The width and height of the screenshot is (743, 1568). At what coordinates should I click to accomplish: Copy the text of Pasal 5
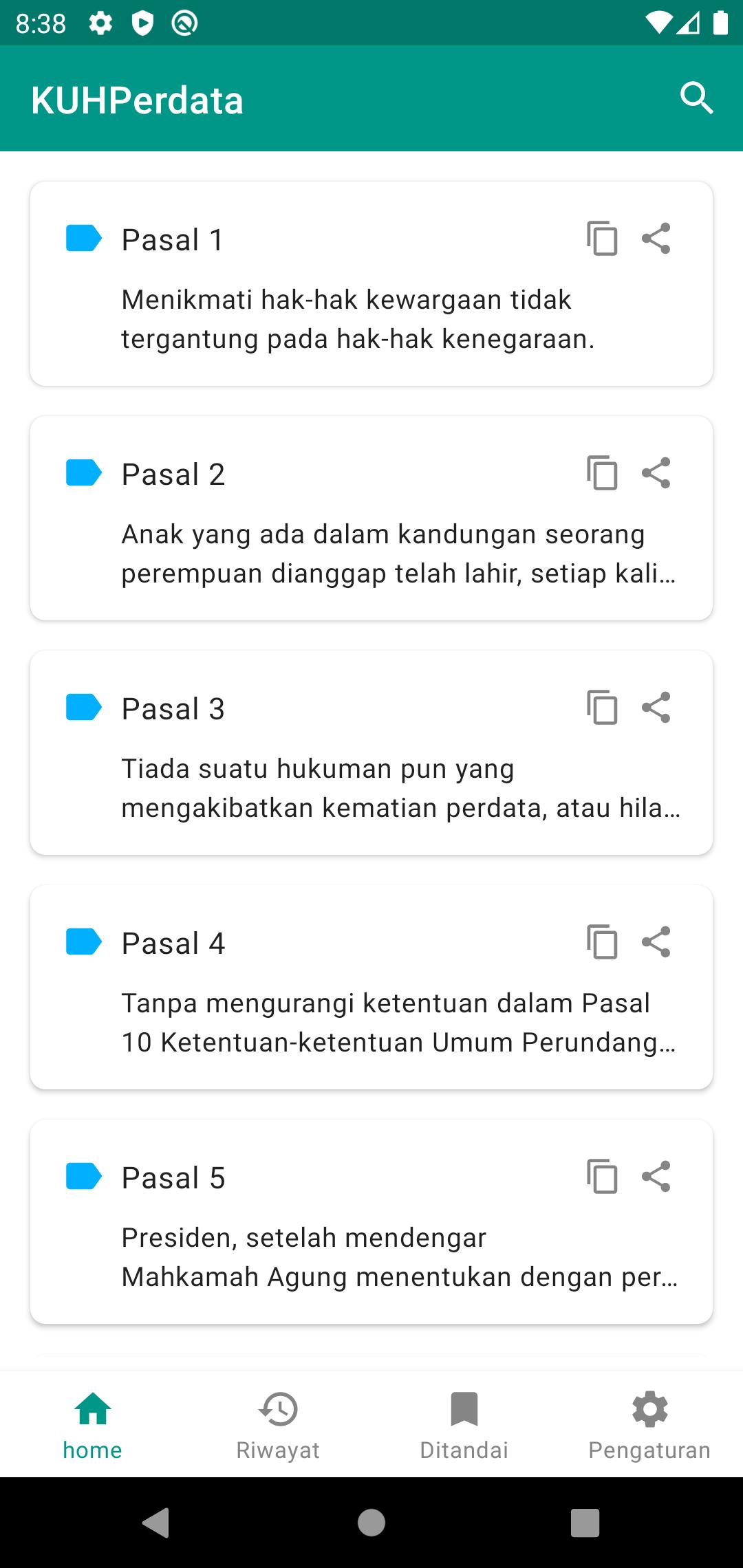tap(602, 1177)
